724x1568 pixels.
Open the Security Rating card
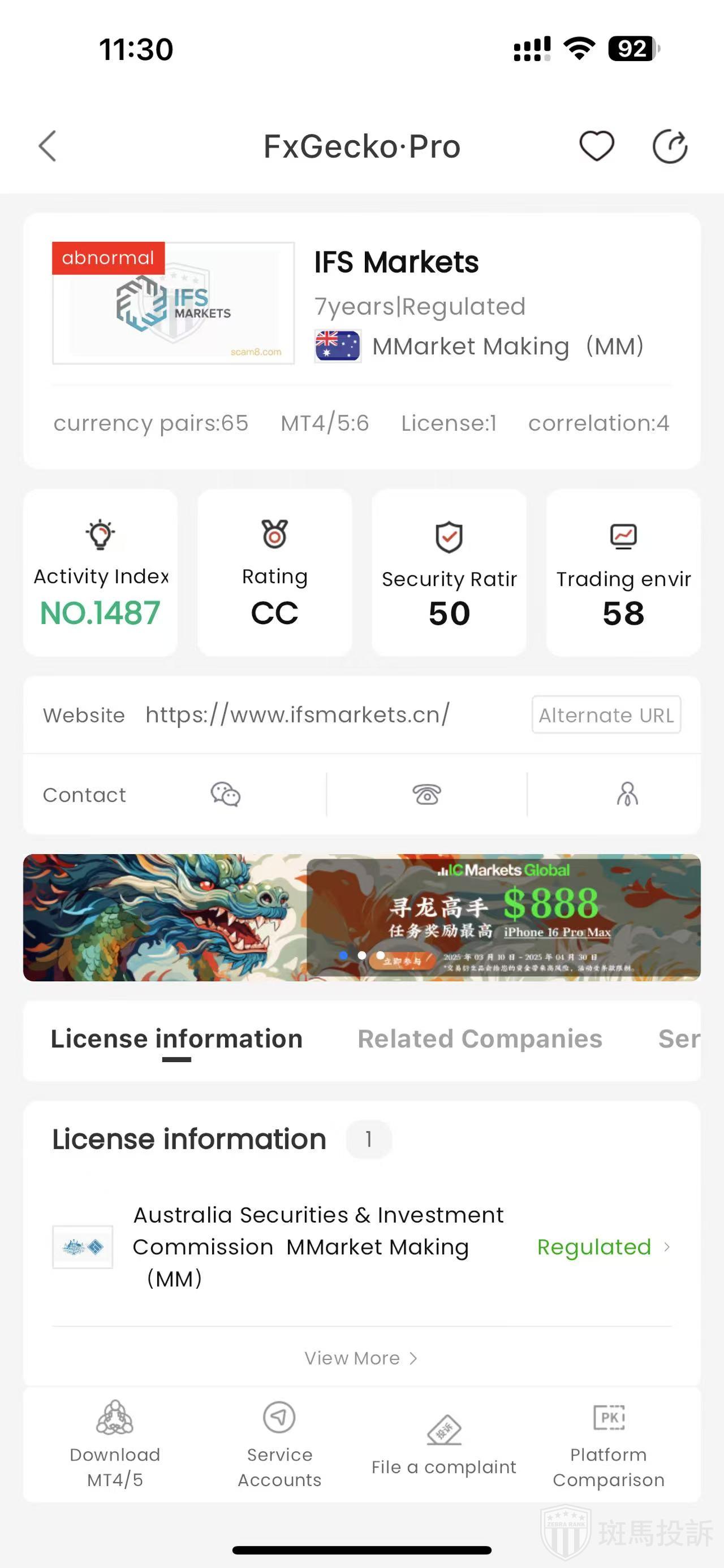click(449, 572)
